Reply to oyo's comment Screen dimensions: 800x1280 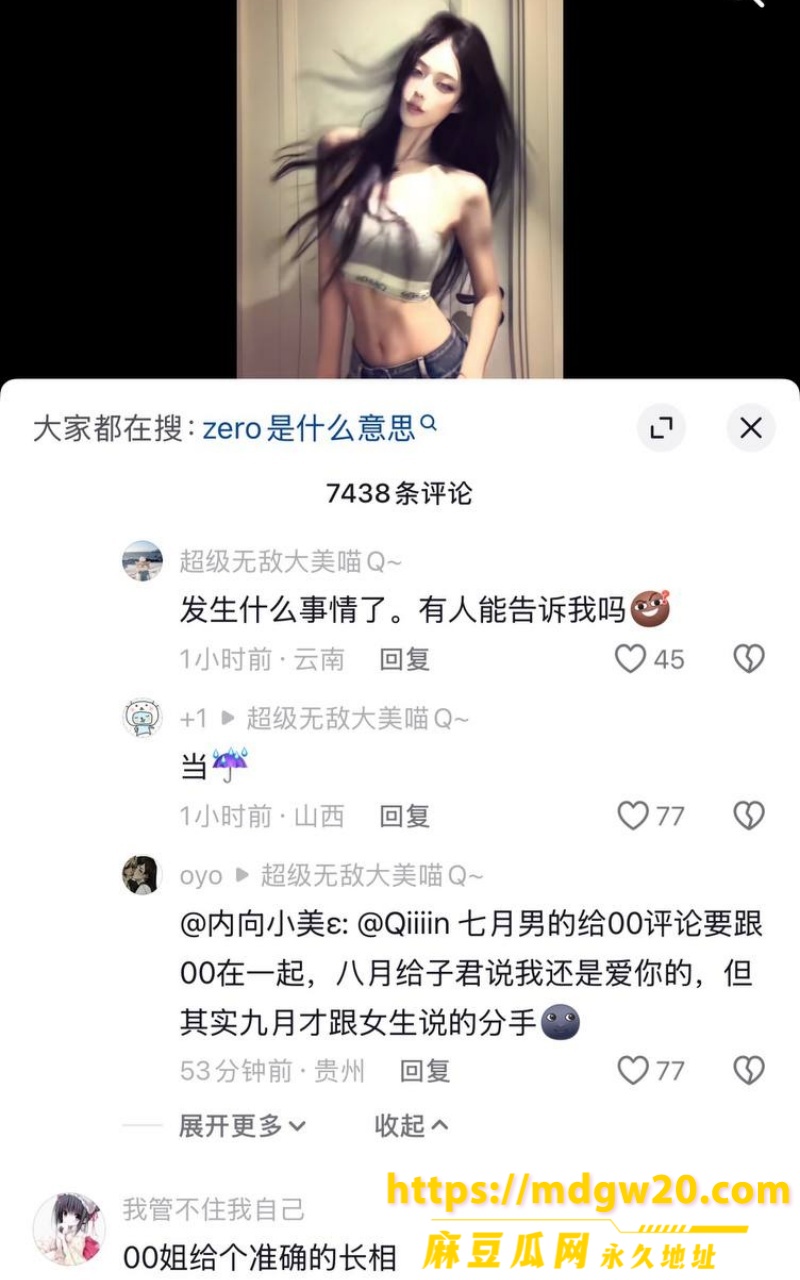[426, 1072]
